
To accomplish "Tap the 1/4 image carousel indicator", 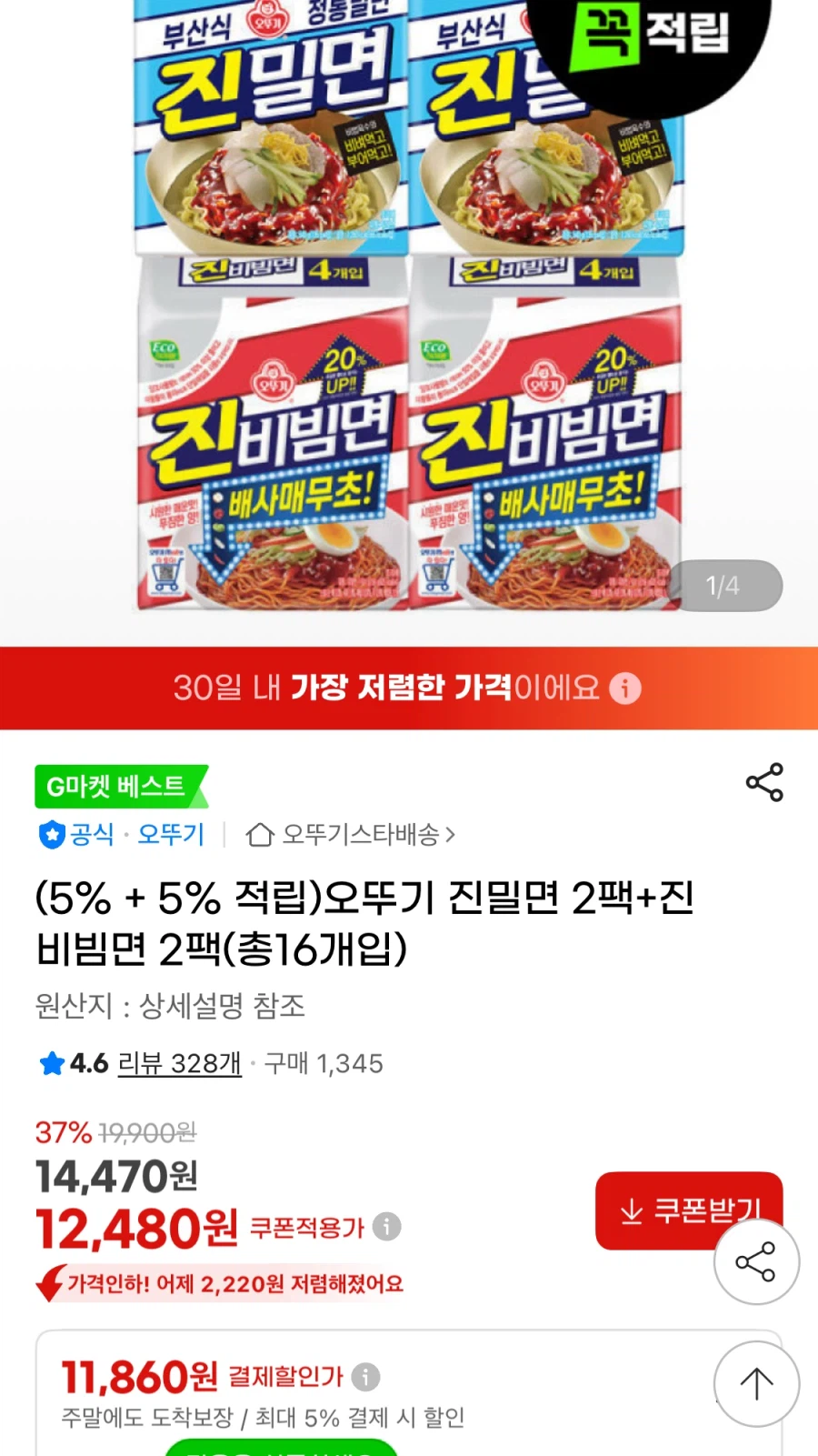I will click(721, 586).
